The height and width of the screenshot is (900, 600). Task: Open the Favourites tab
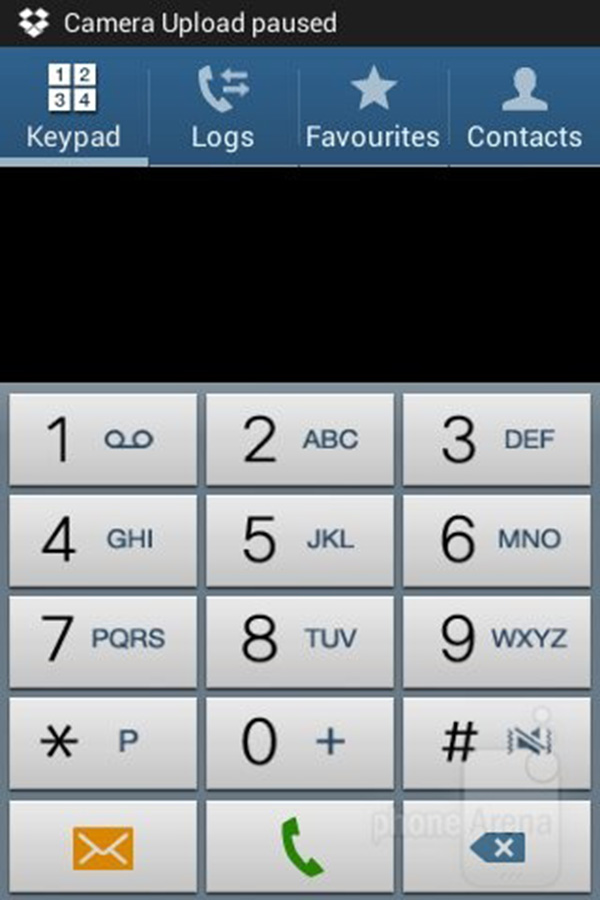point(373,108)
